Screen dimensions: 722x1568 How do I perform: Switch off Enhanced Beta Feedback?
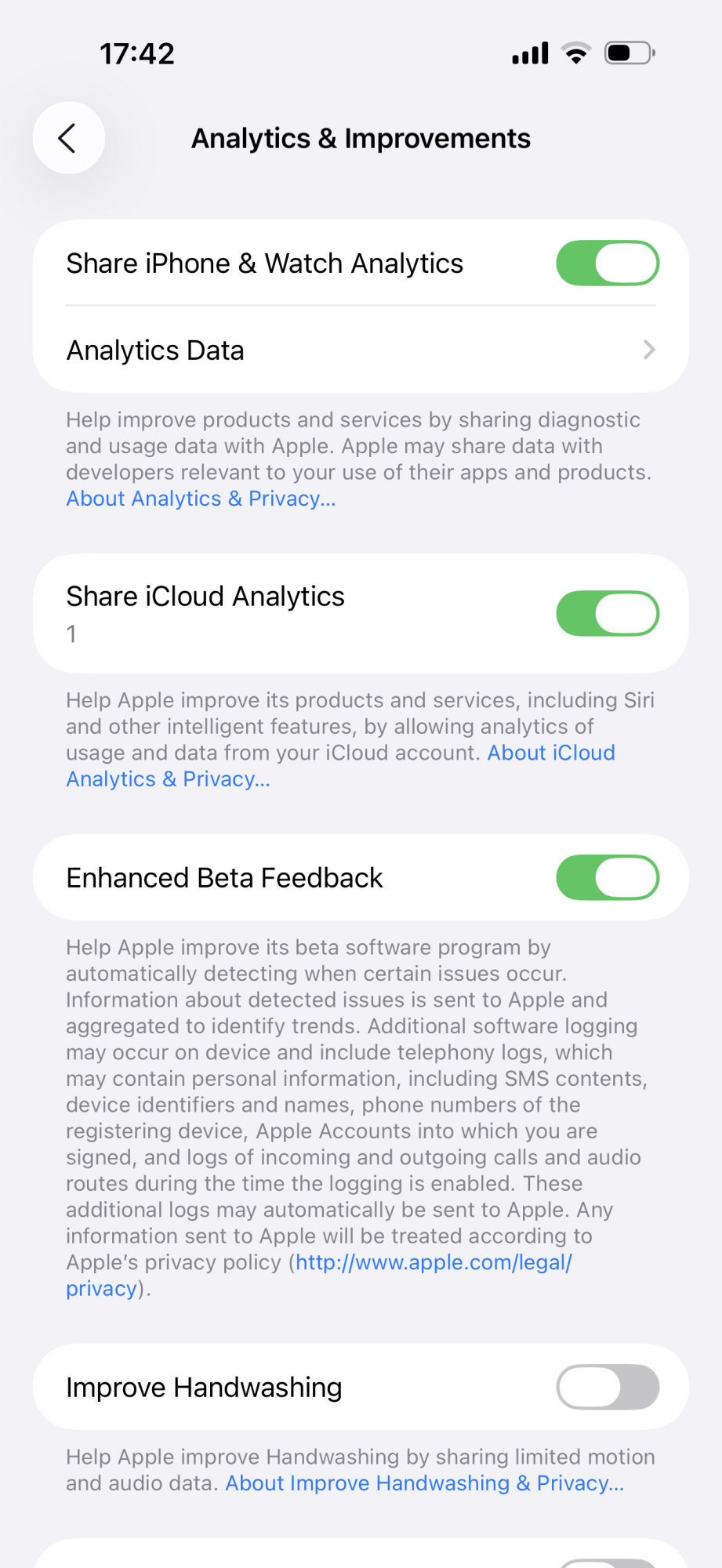point(608,877)
